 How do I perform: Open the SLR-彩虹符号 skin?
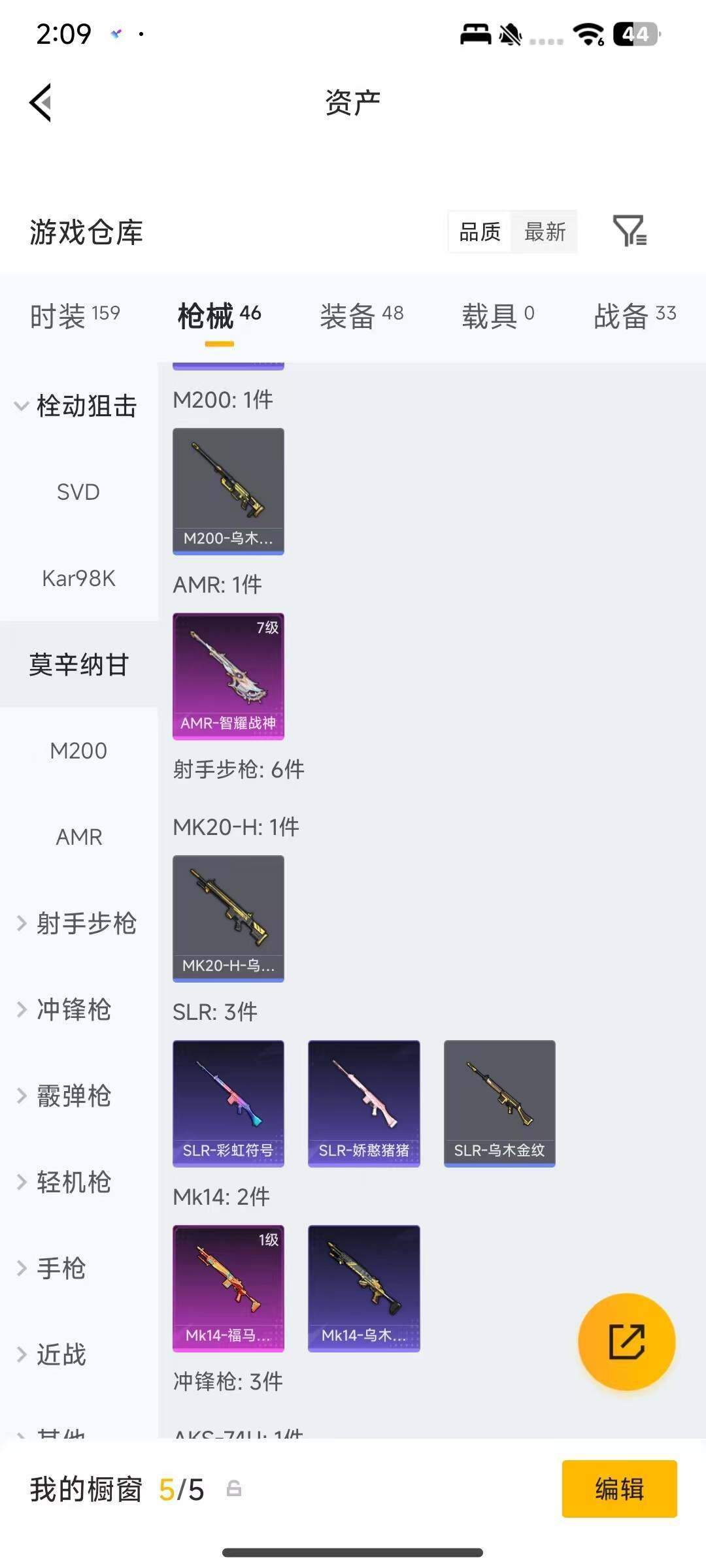click(x=228, y=1103)
